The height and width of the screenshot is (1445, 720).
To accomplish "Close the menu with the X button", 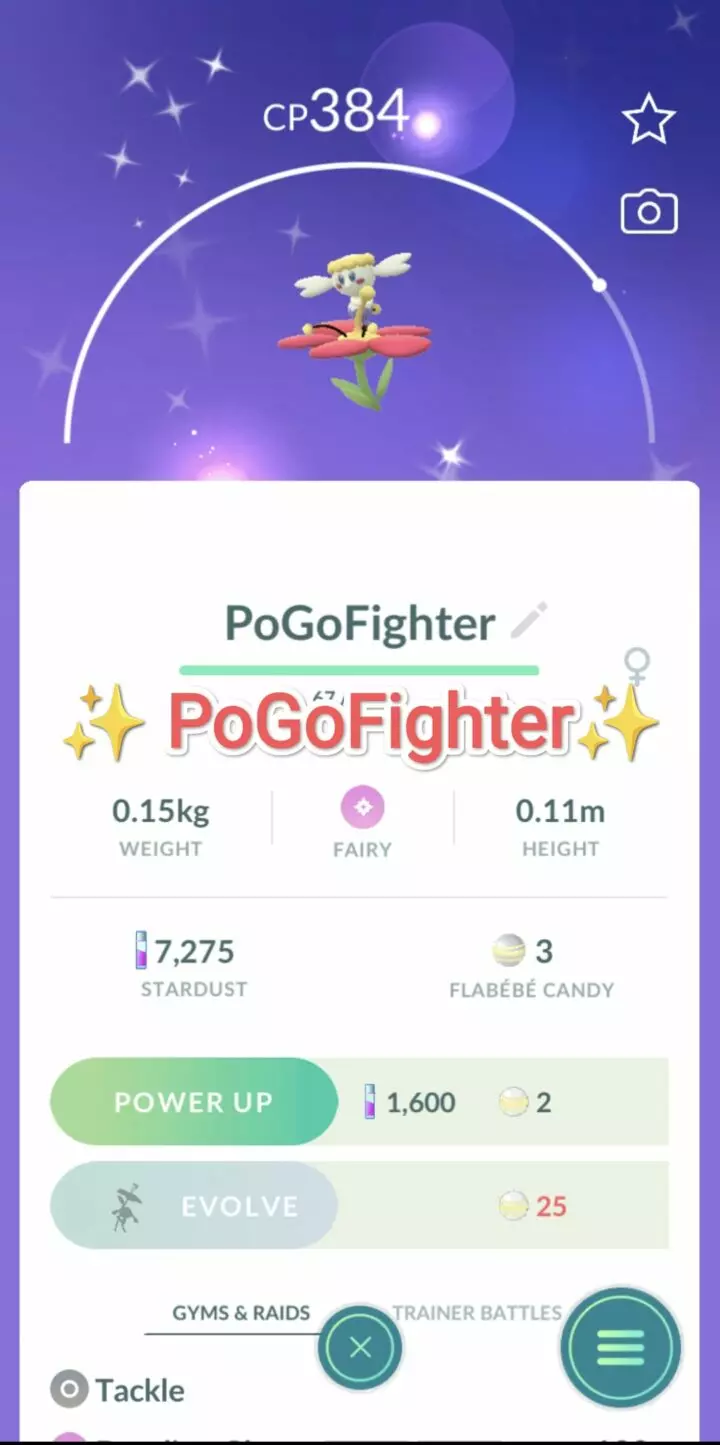I will point(360,1348).
